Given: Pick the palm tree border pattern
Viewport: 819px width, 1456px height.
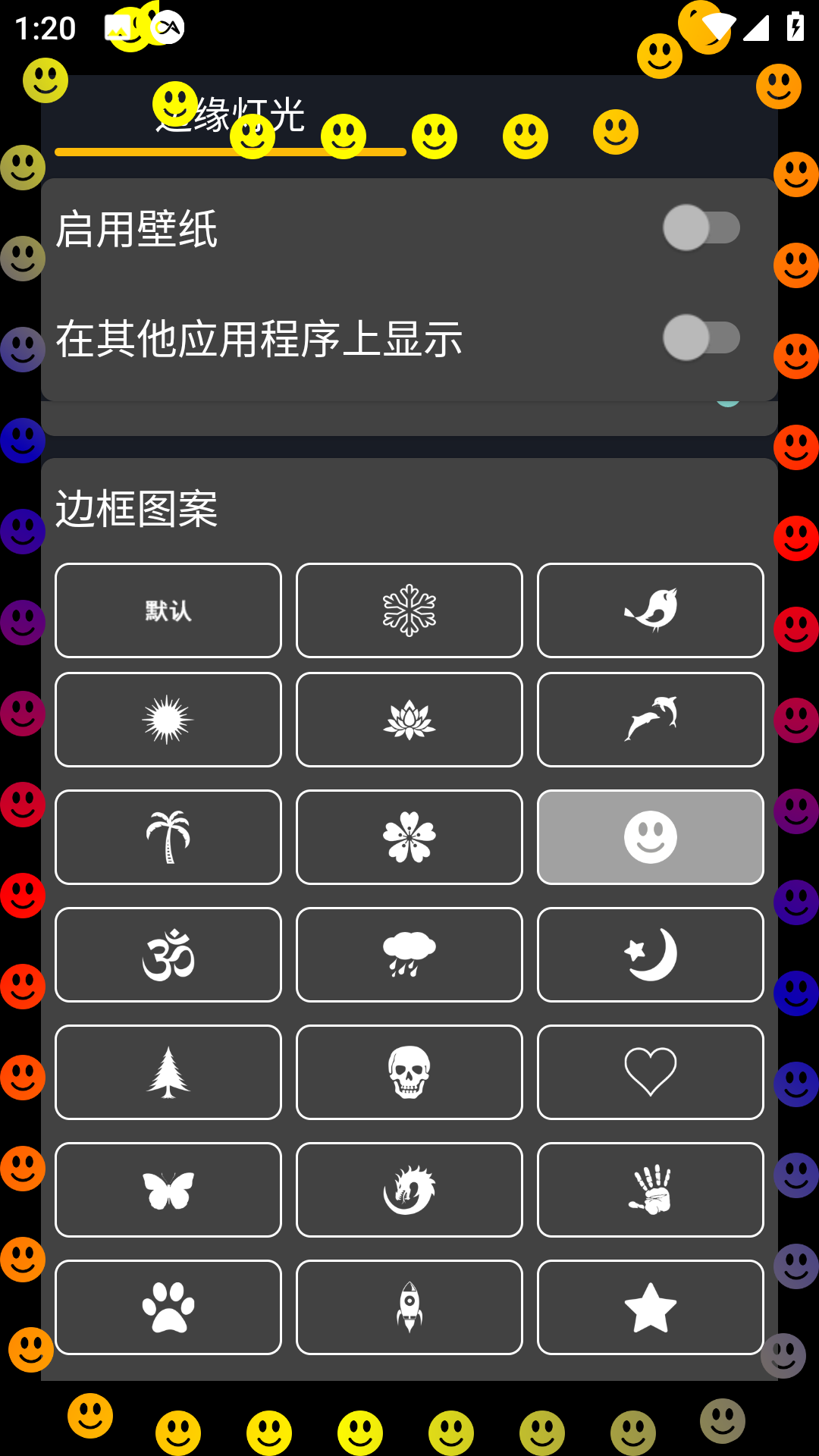Looking at the screenshot, I should coord(168,837).
